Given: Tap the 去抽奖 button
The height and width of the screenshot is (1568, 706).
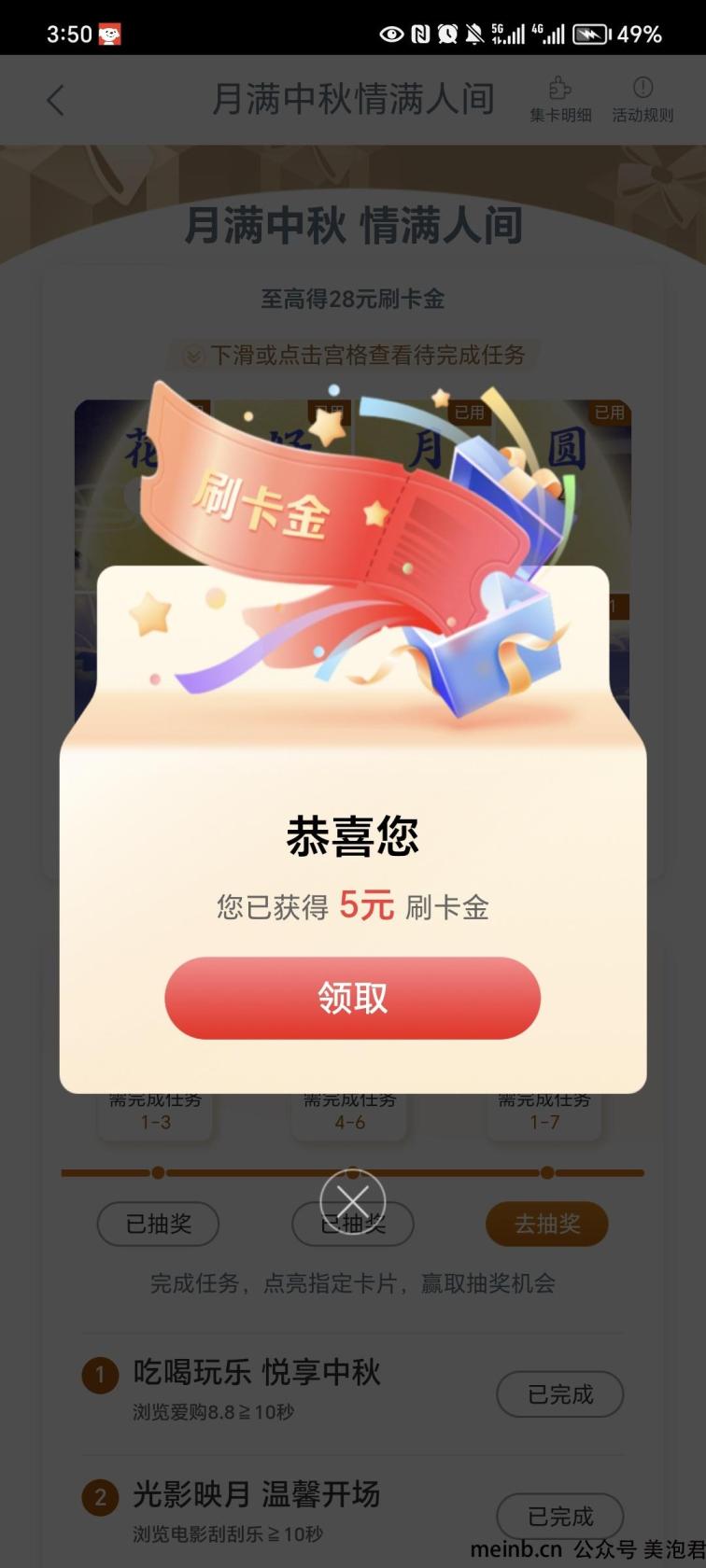Looking at the screenshot, I should [x=546, y=1224].
